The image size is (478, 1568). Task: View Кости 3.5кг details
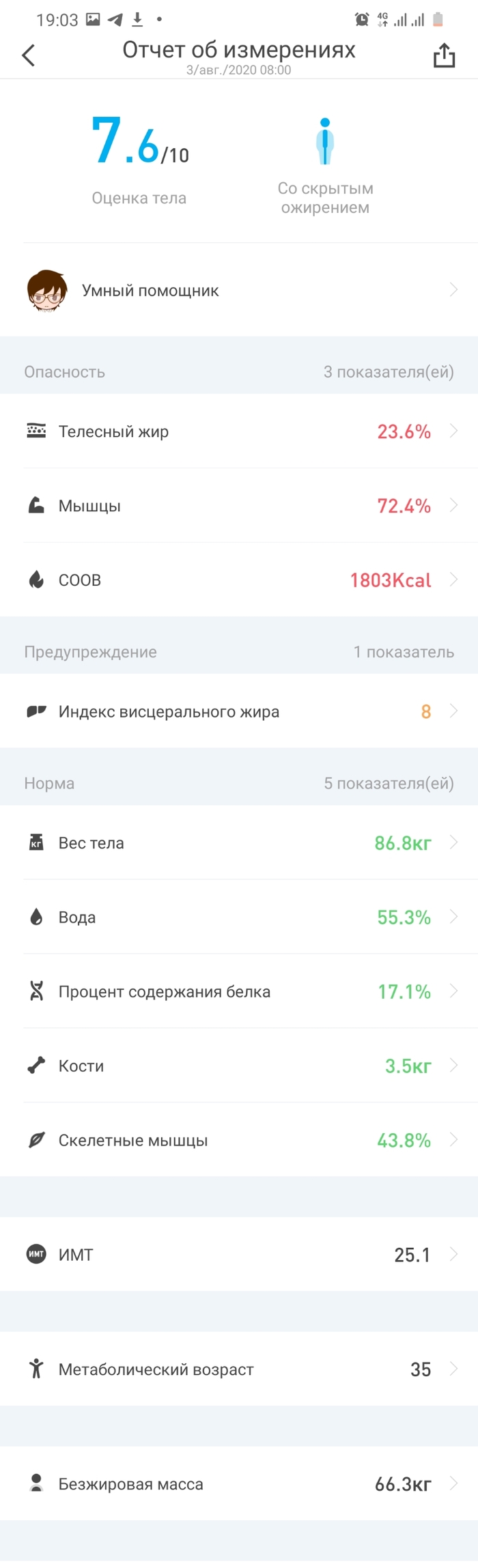[239, 1066]
